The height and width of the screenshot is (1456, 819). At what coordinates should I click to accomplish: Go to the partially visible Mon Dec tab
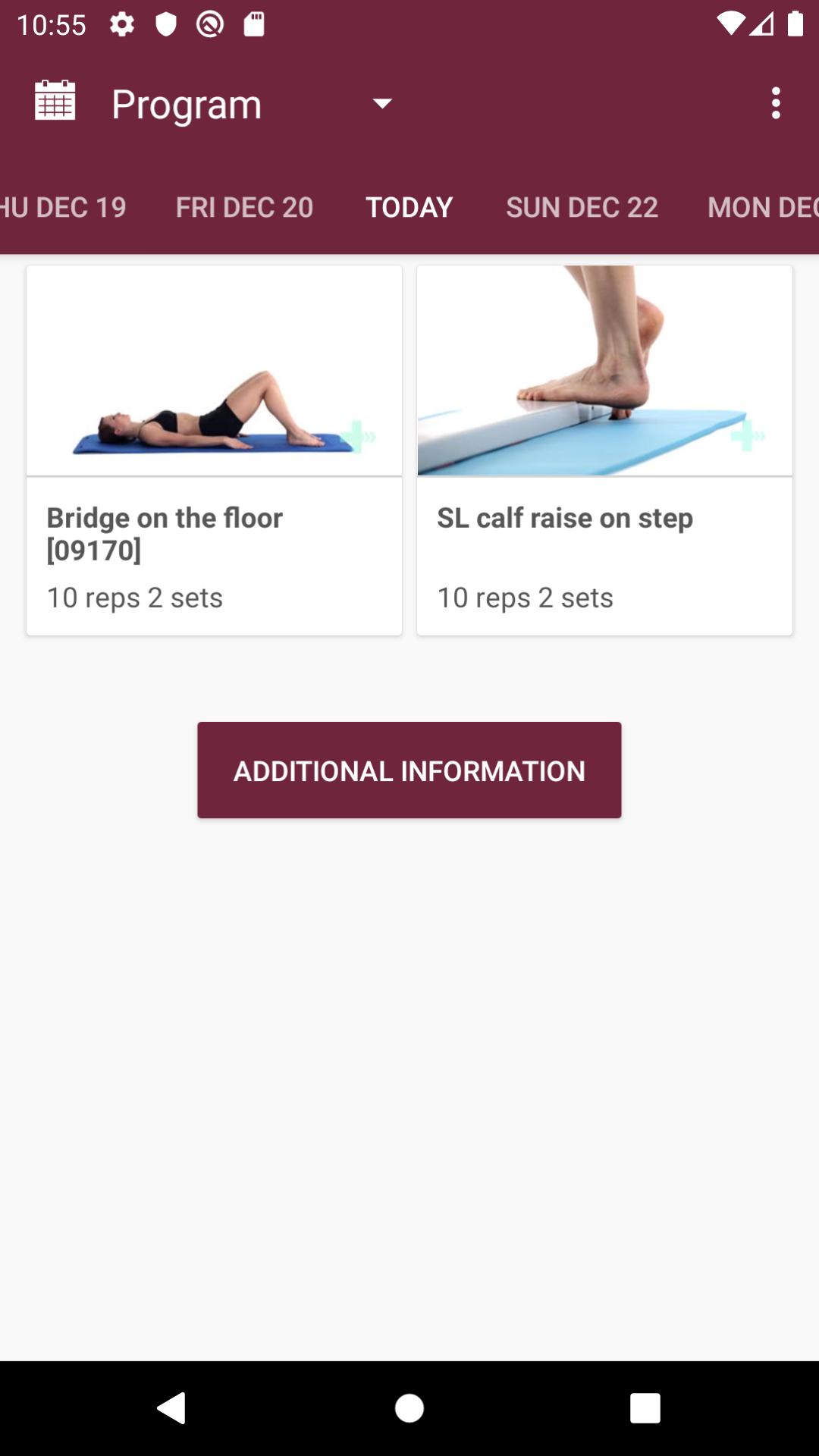[762, 207]
